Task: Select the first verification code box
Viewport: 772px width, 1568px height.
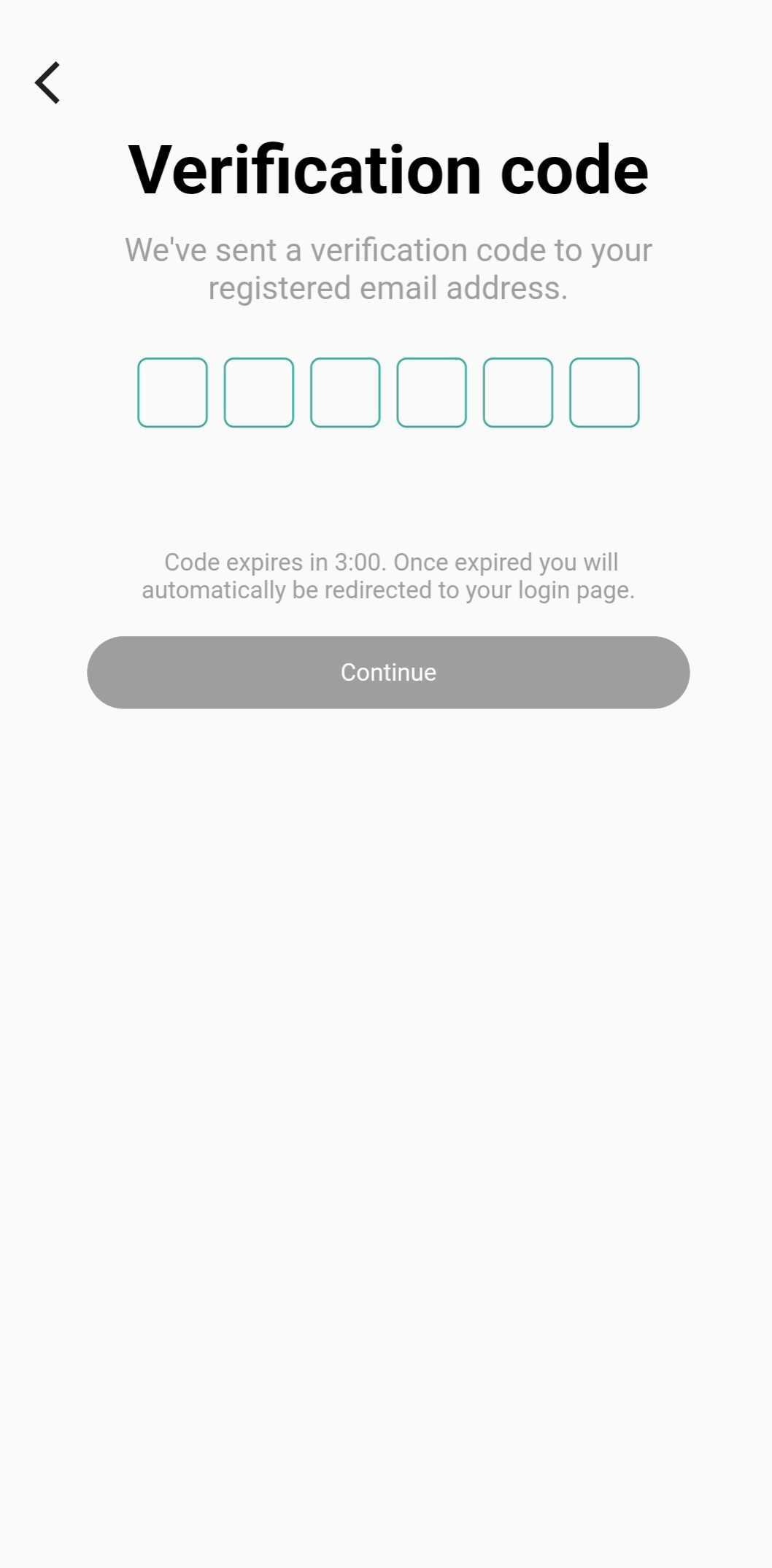Action: [x=172, y=393]
